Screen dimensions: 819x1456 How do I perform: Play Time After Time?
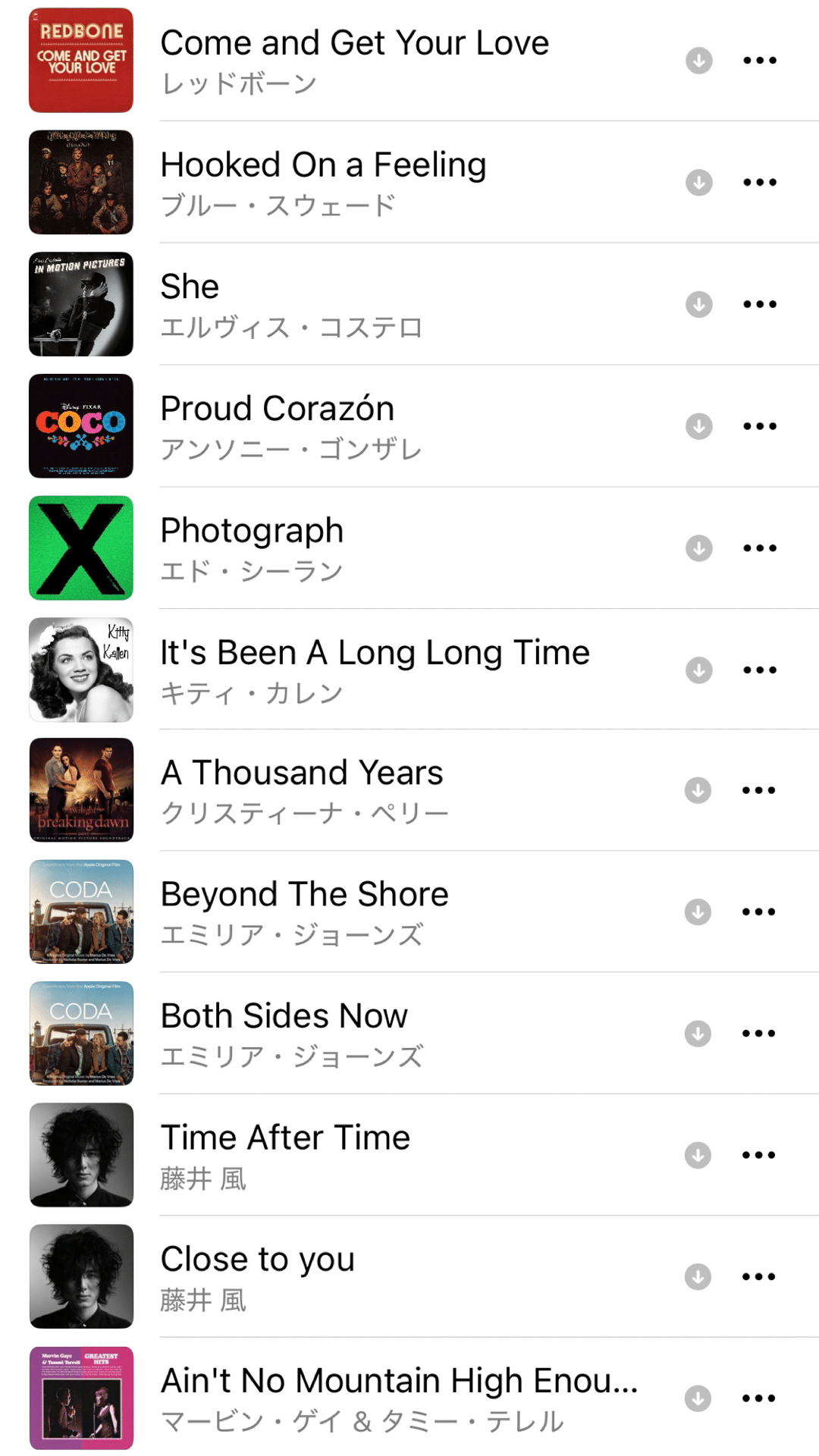tap(285, 1138)
